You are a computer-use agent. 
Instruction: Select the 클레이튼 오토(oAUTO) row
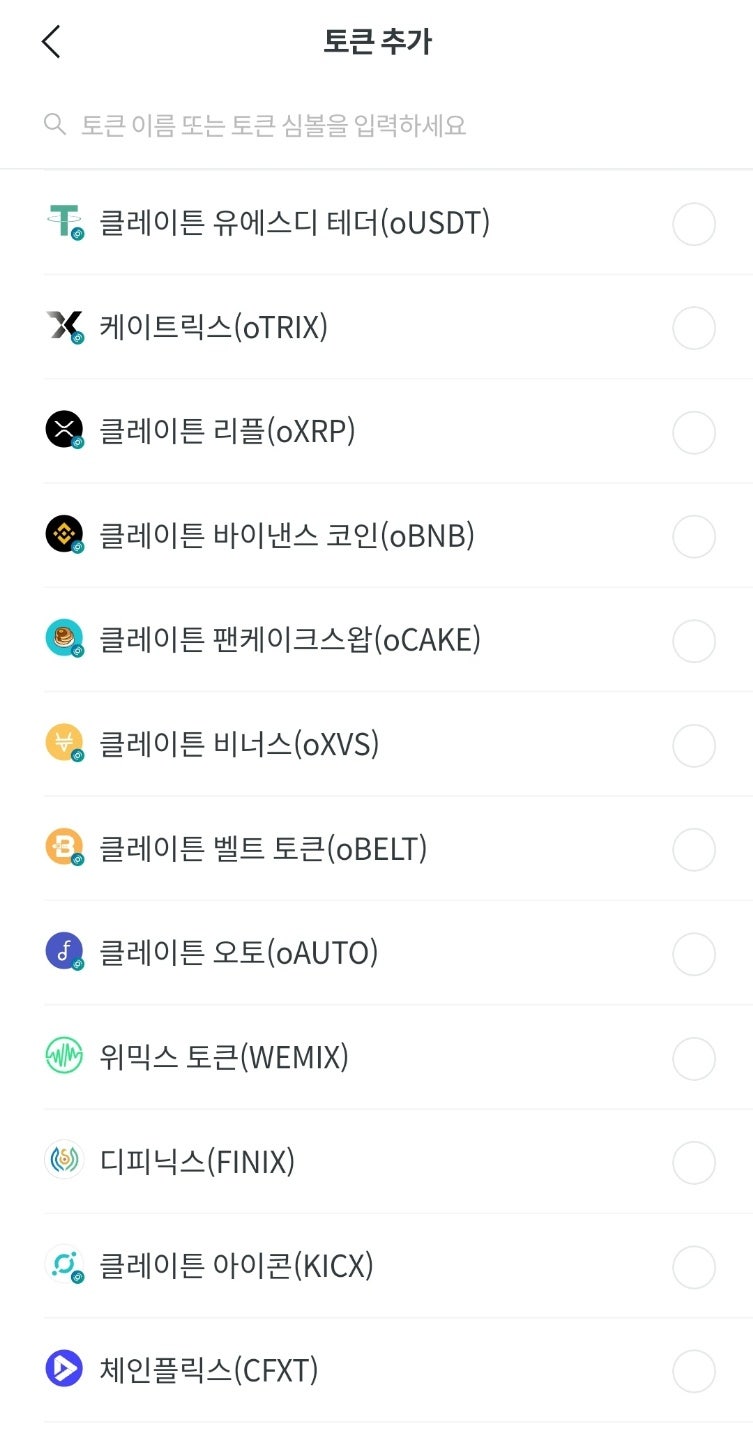[x=376, y=953]
